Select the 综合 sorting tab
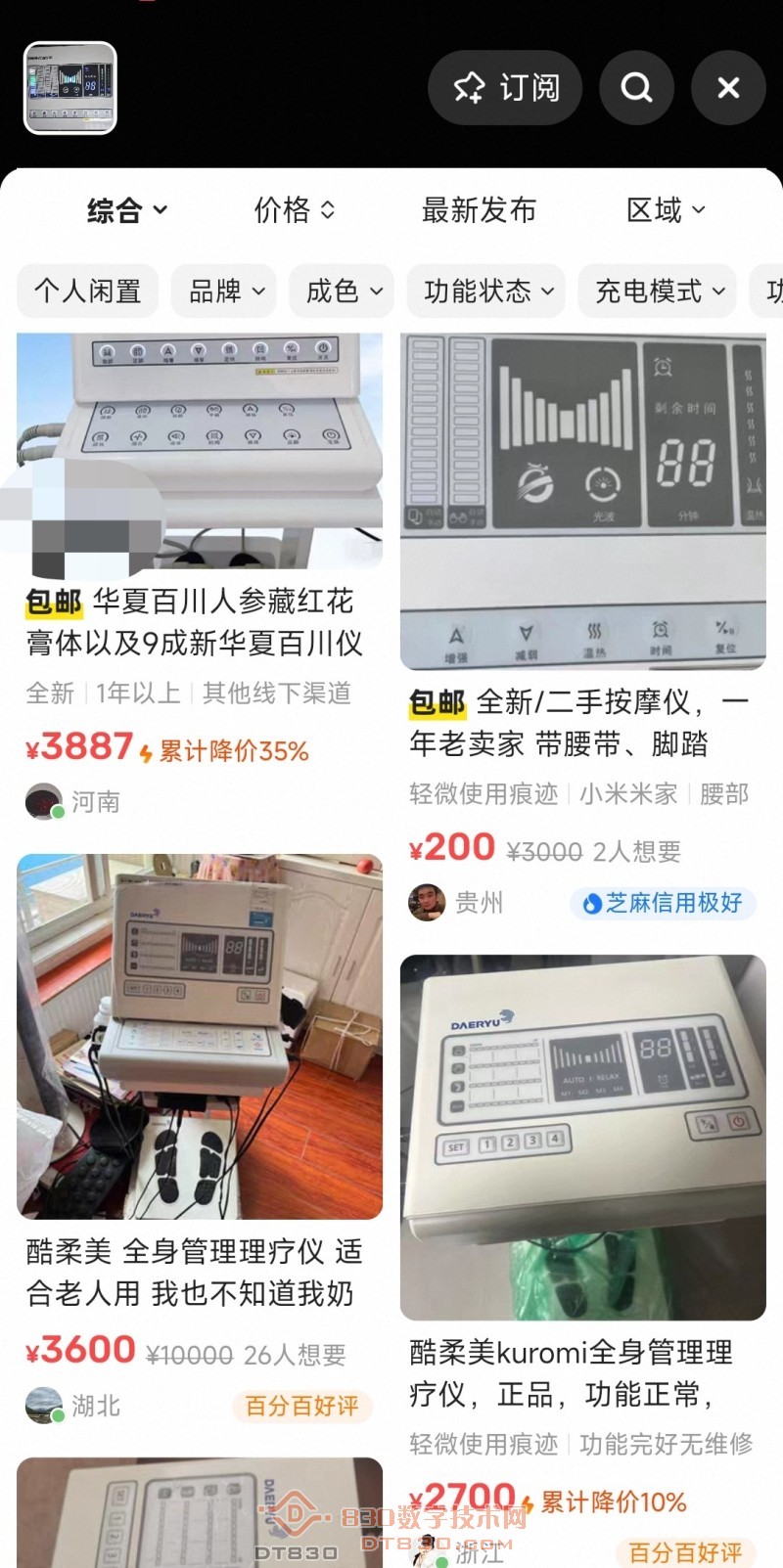The image size is (783, 1568). point(124,210)
